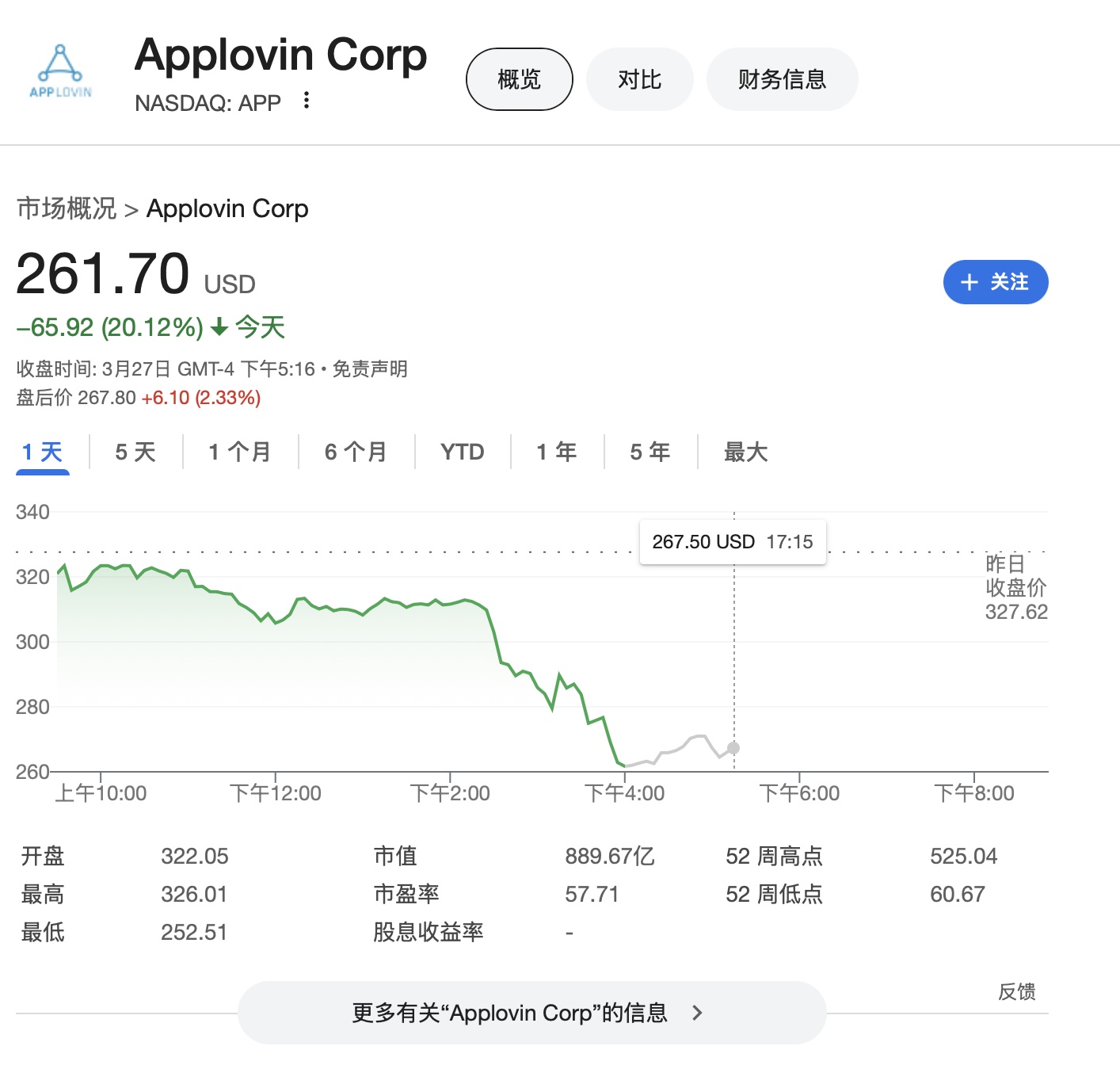1120x1065 pixels.
Task: Show the 5 年 chart range
Action: coord(650,452)
